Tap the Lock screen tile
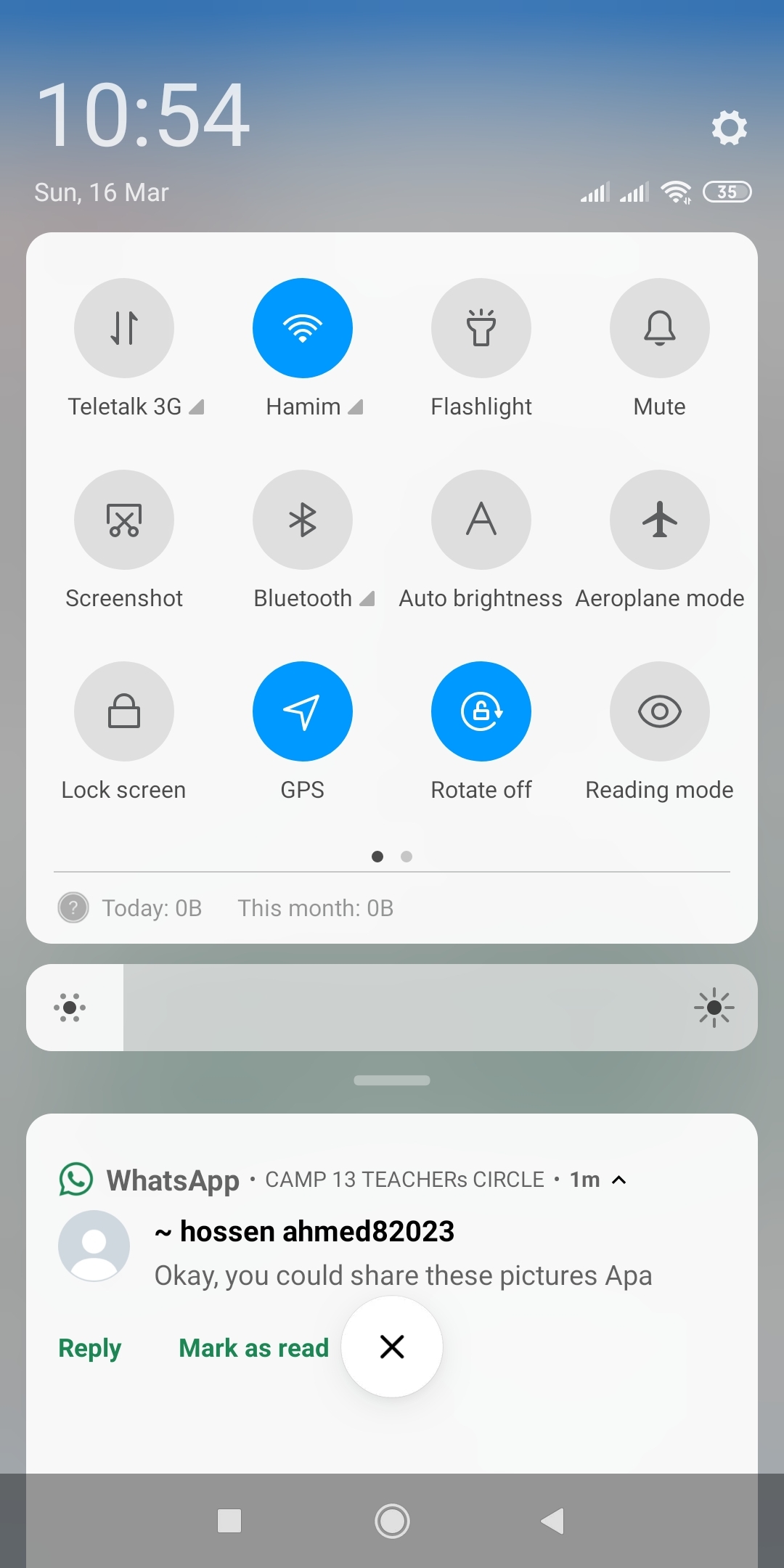This screenshot has width=784, height=1568. [x=124, y=711]
